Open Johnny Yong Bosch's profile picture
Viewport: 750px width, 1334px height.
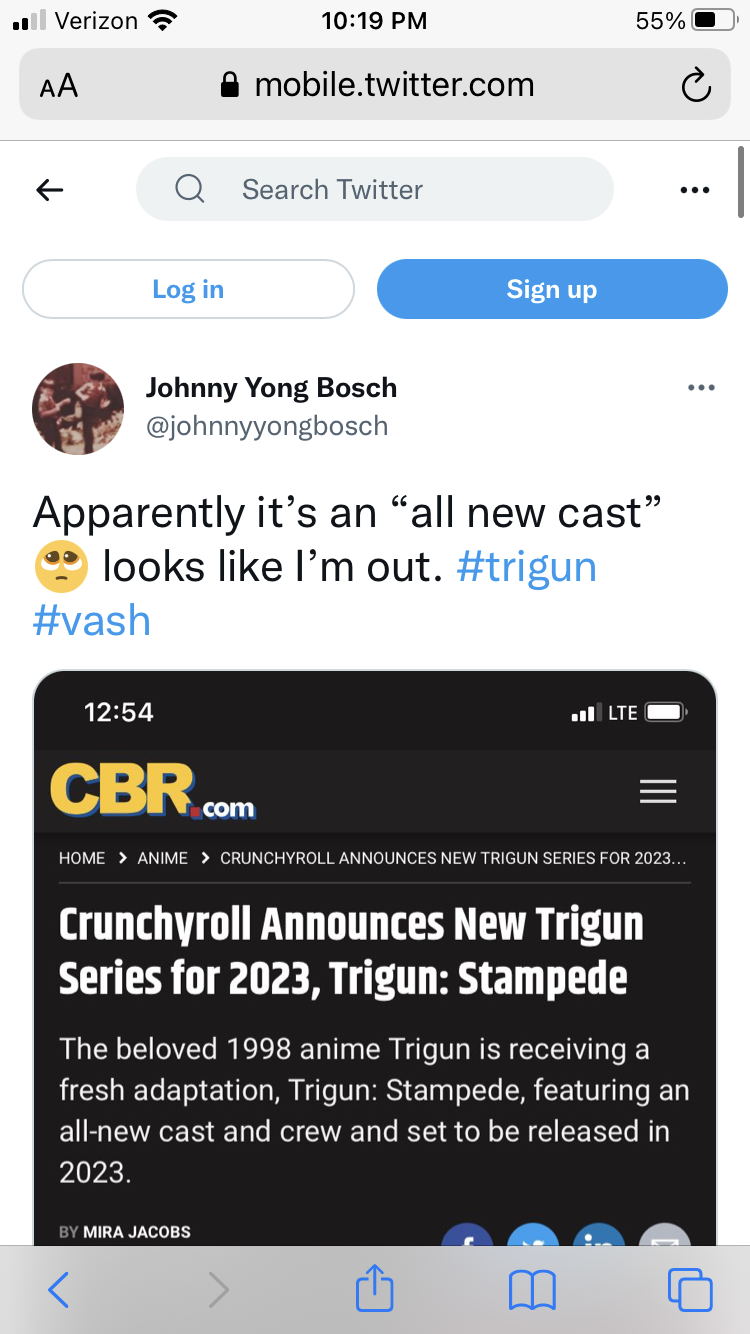[78, 408]
